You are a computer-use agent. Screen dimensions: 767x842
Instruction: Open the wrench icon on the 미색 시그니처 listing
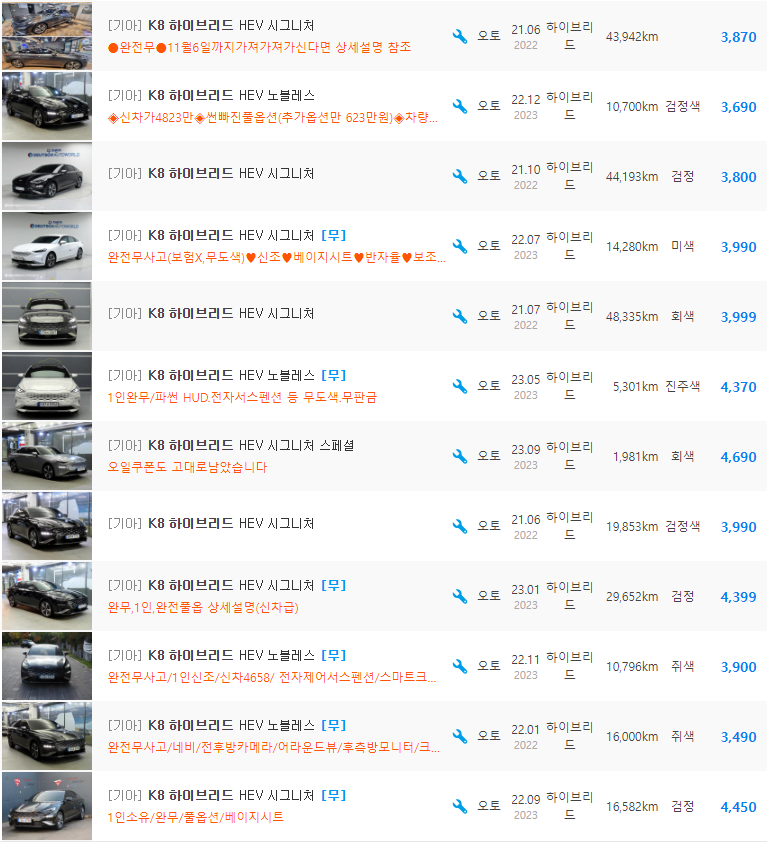(x=460, y=245)
